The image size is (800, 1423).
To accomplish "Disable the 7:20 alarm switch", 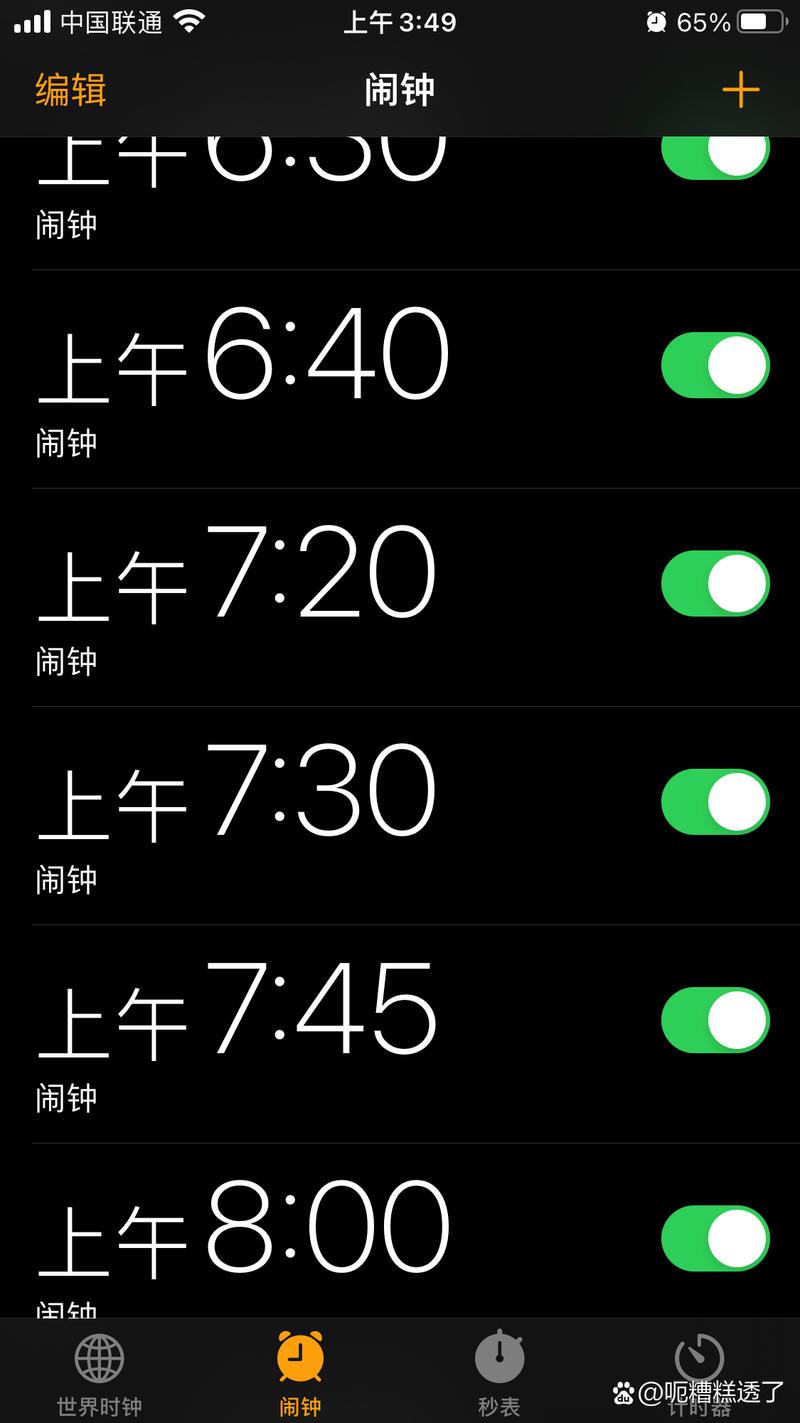I will pos(715,583).
